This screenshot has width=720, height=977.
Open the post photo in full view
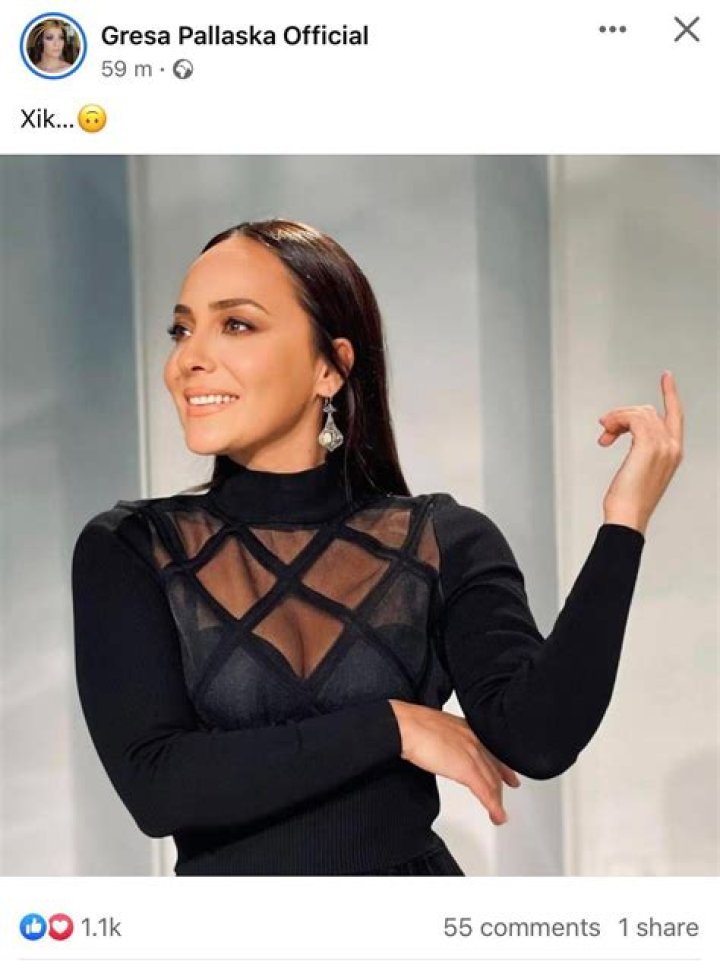(x=360, y=515)
